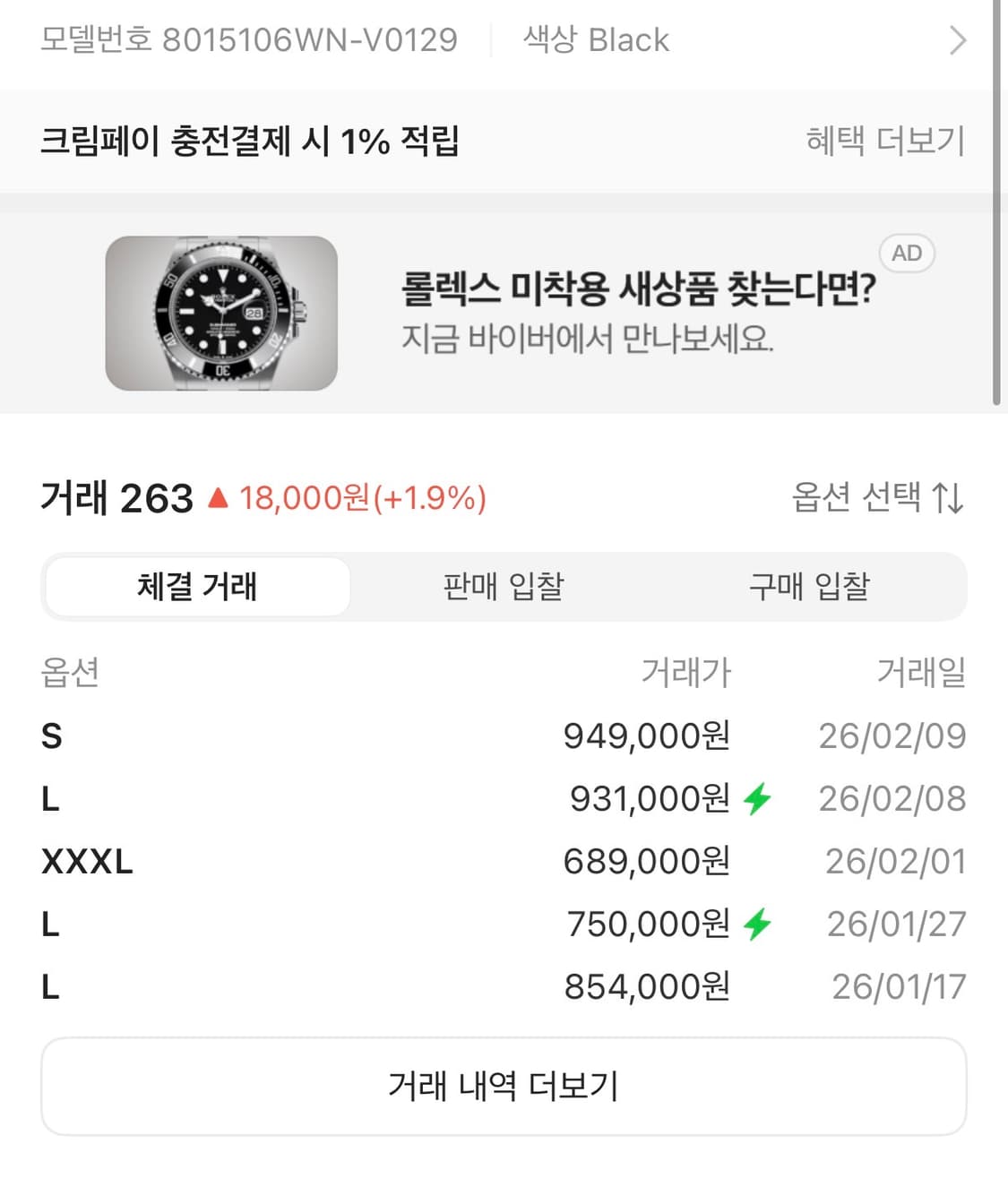Select the 체결 거래 tab
This screenshot has width=1008, height=1196.
(197, 586)
